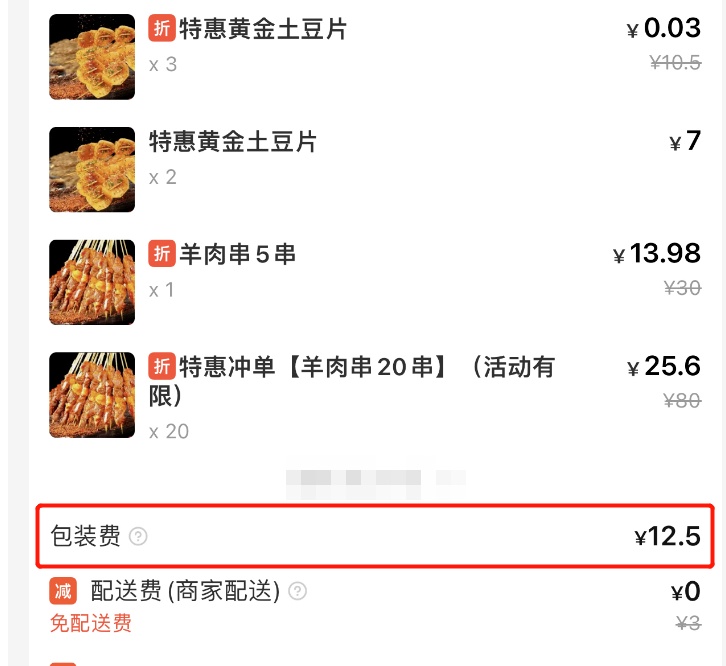The height and width of the screenshot is (666, 726).
Task: Open the 羊肉串5串 item
Action: pyautogui.click(x=237, y=254)
